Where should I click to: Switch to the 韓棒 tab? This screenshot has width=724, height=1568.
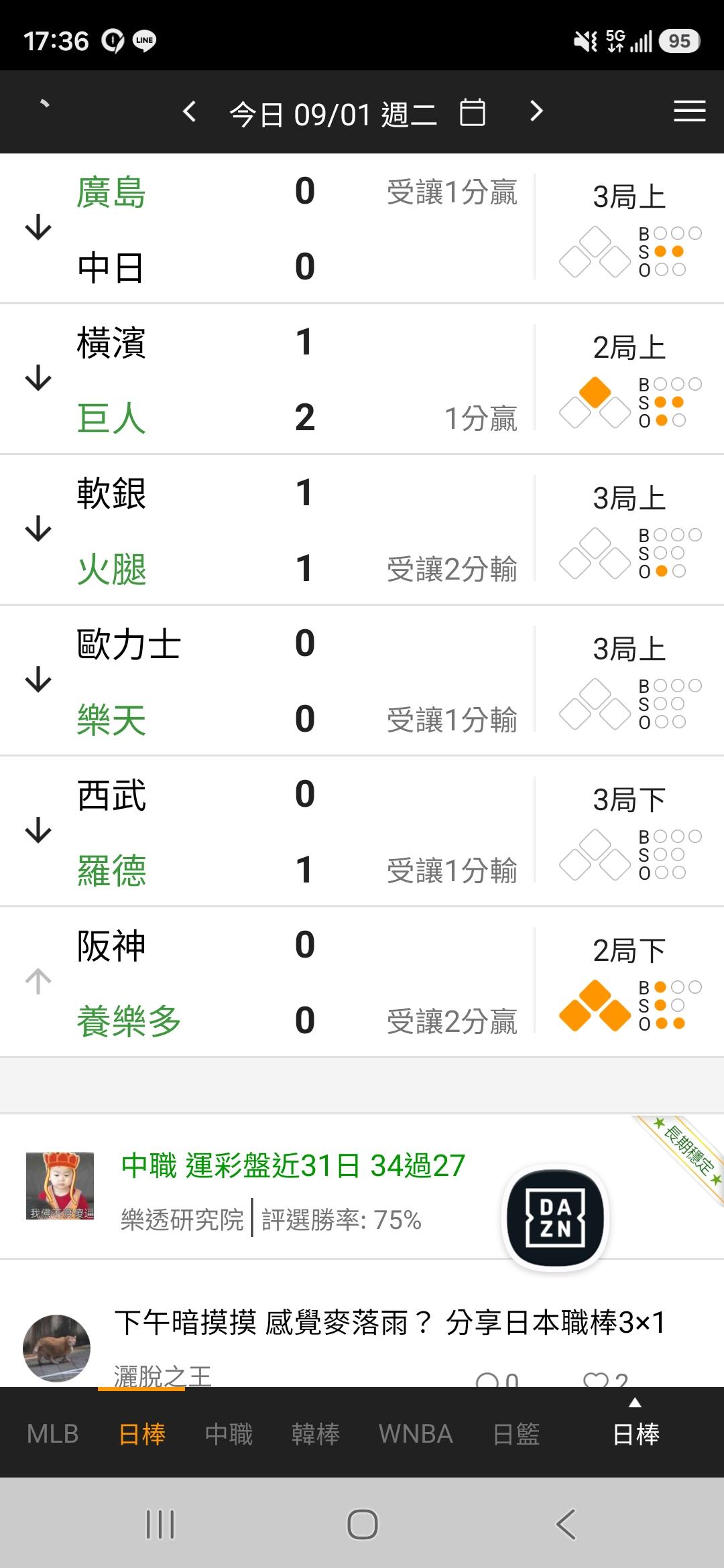[x=315, y=1434]
